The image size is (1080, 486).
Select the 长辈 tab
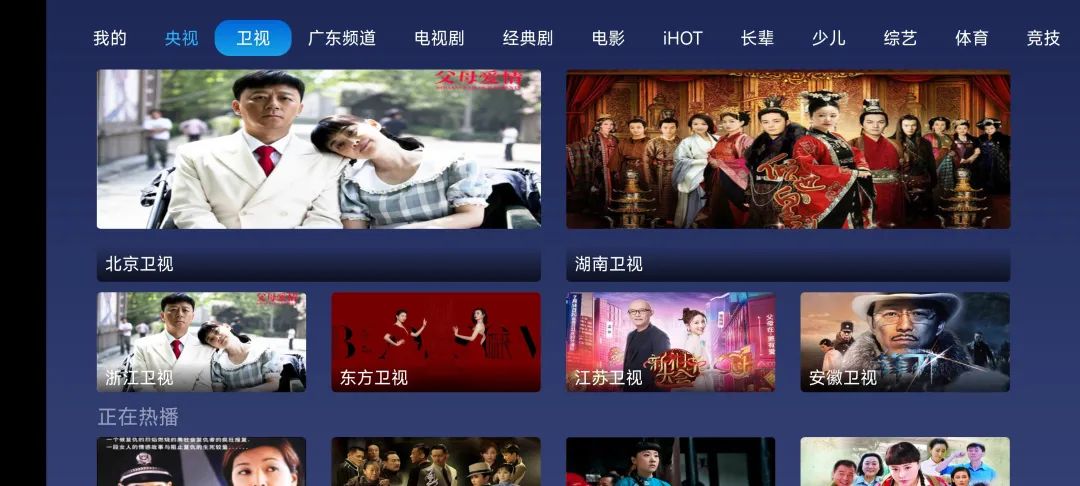tap(757, 38)
